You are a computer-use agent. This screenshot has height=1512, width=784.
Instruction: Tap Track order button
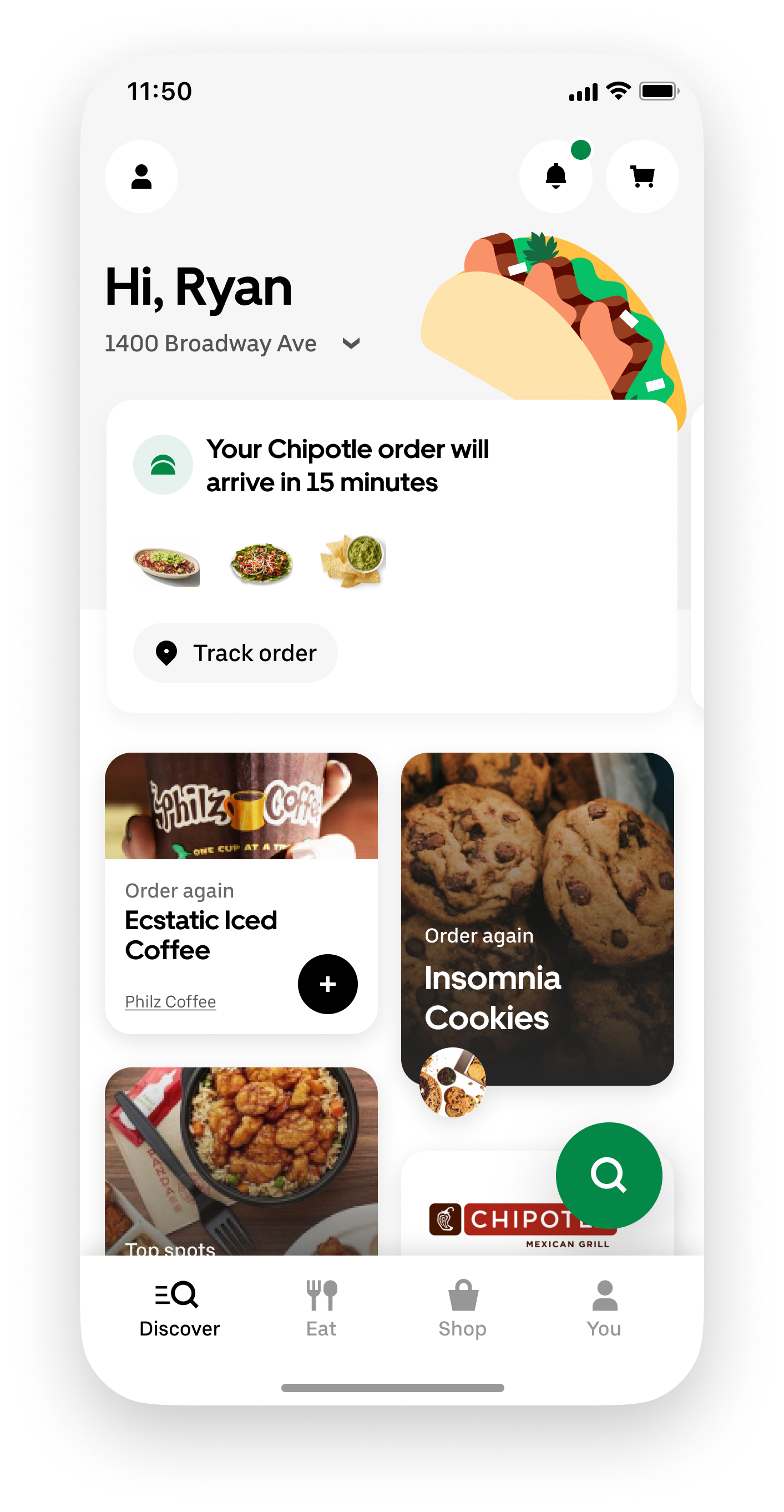click(235, 653)
